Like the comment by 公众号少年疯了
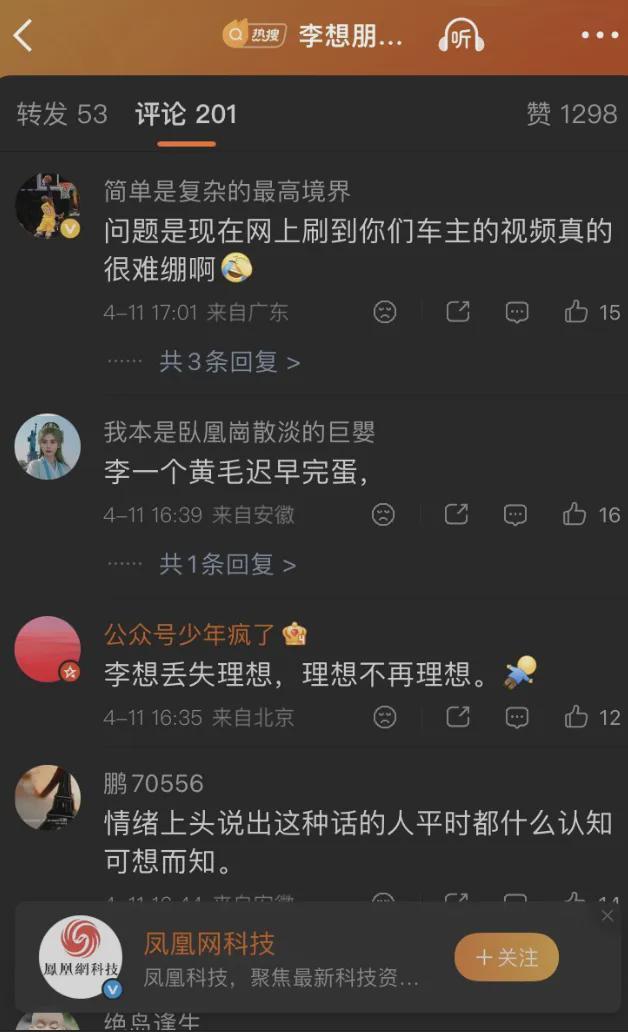Viewport: 628px width, 1032px height. [x=576, y=716]
